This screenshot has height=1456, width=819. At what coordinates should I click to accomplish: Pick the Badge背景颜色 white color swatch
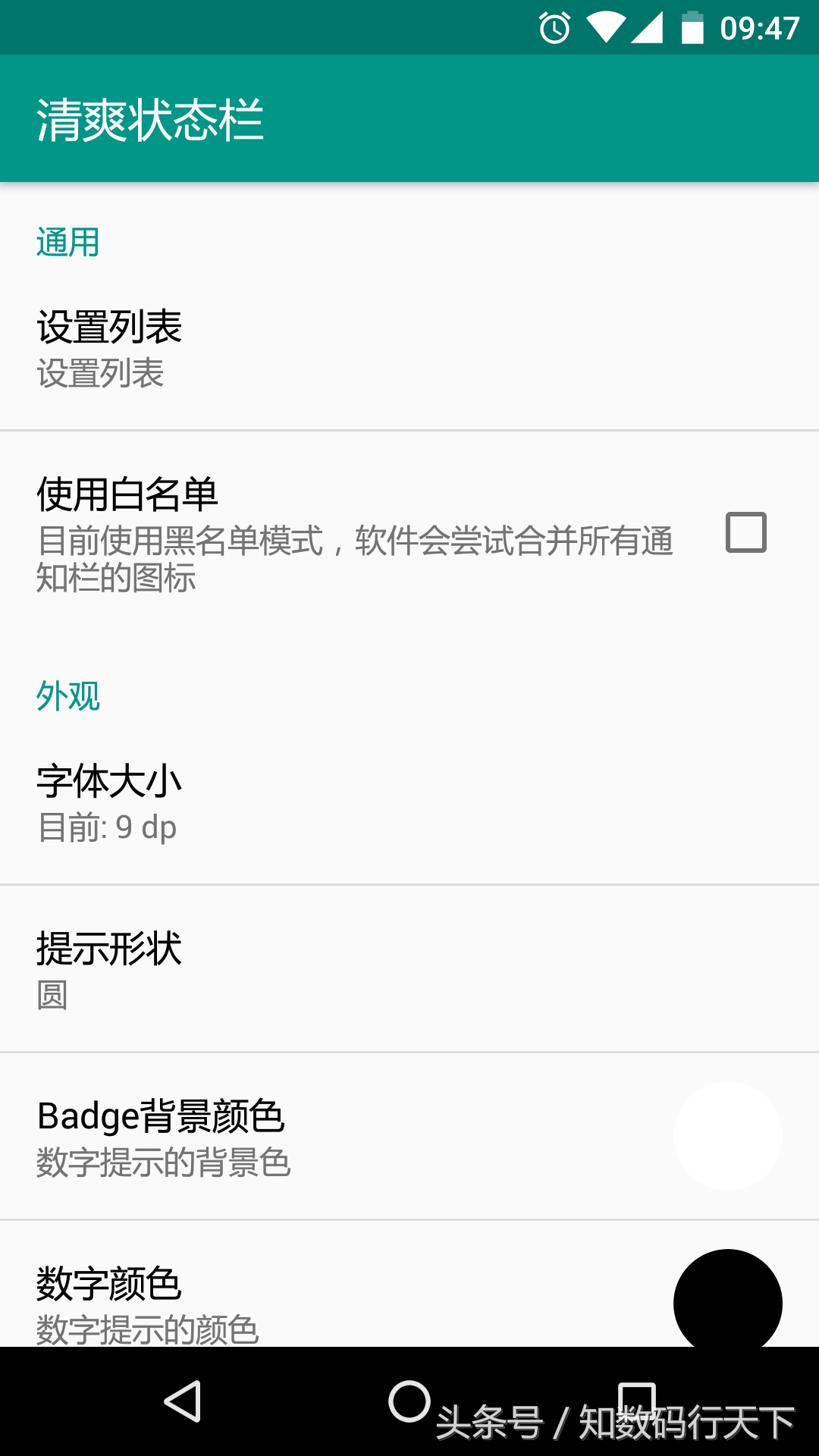[x=727, y=1136]
